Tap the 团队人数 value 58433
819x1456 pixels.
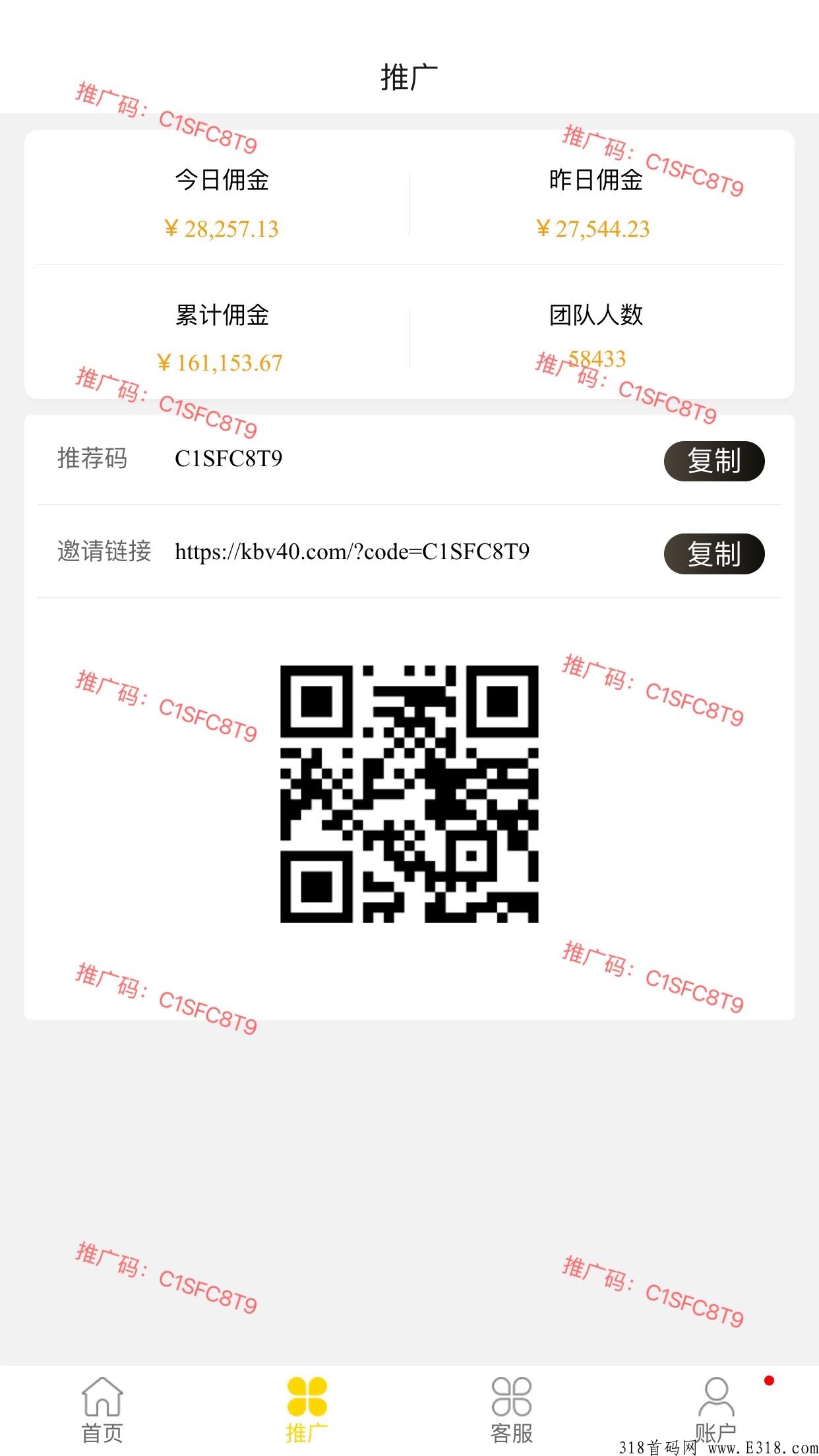(x=595, y=359)
